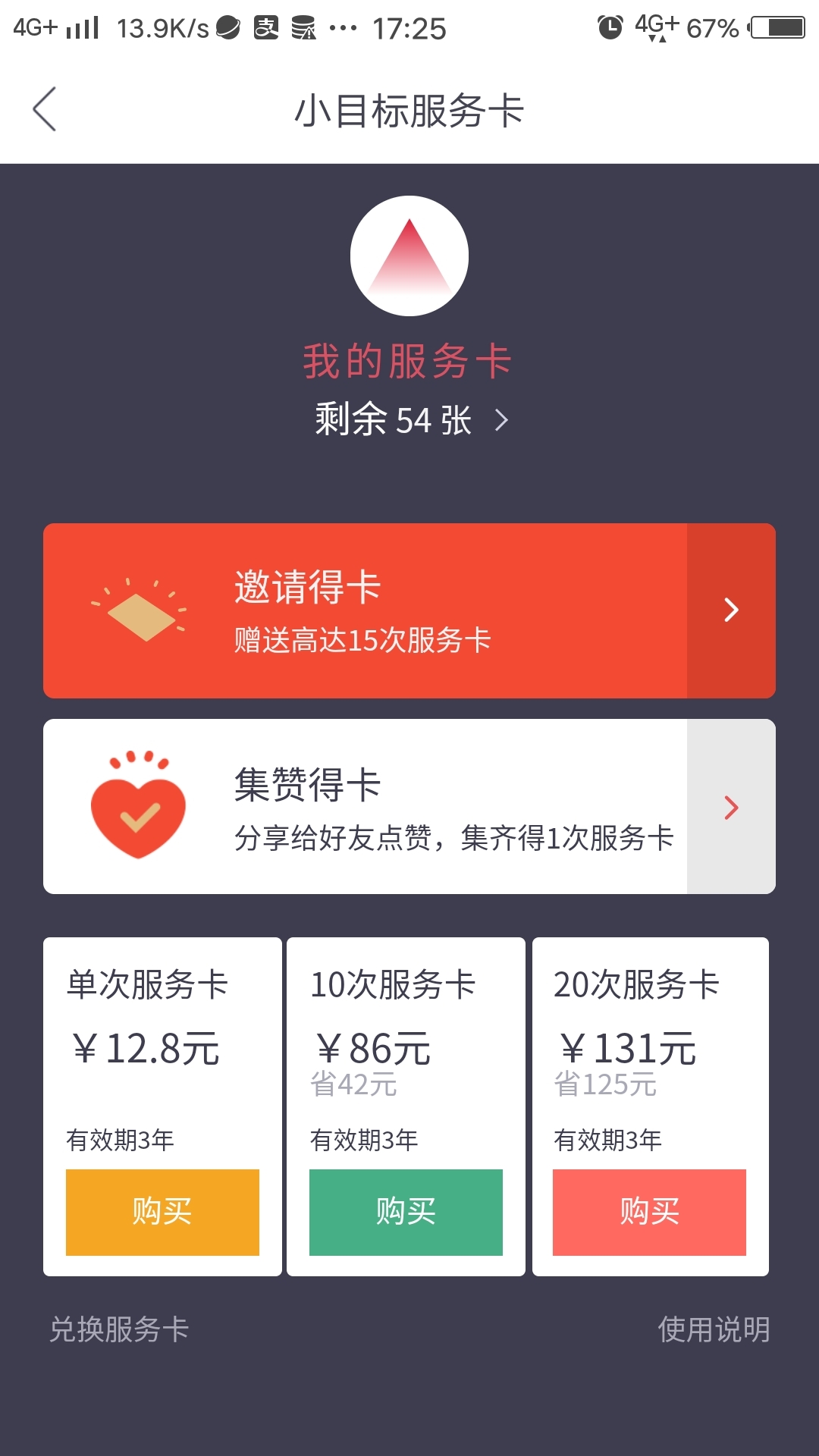819x1456 pixels.
Task: Buy the 20次服务卡 for 131元
Action: [649, 1212]
